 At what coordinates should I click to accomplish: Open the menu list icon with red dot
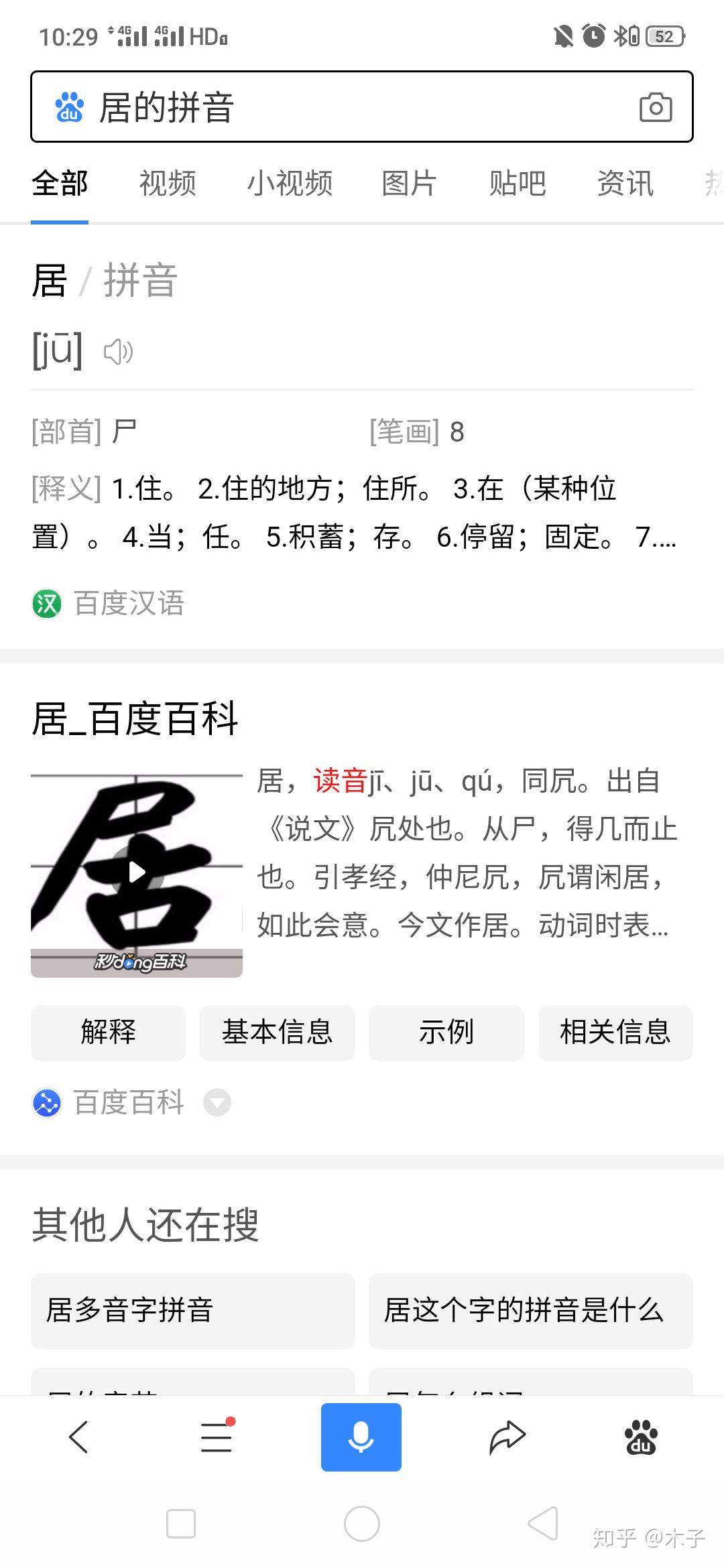(216, 1437)
